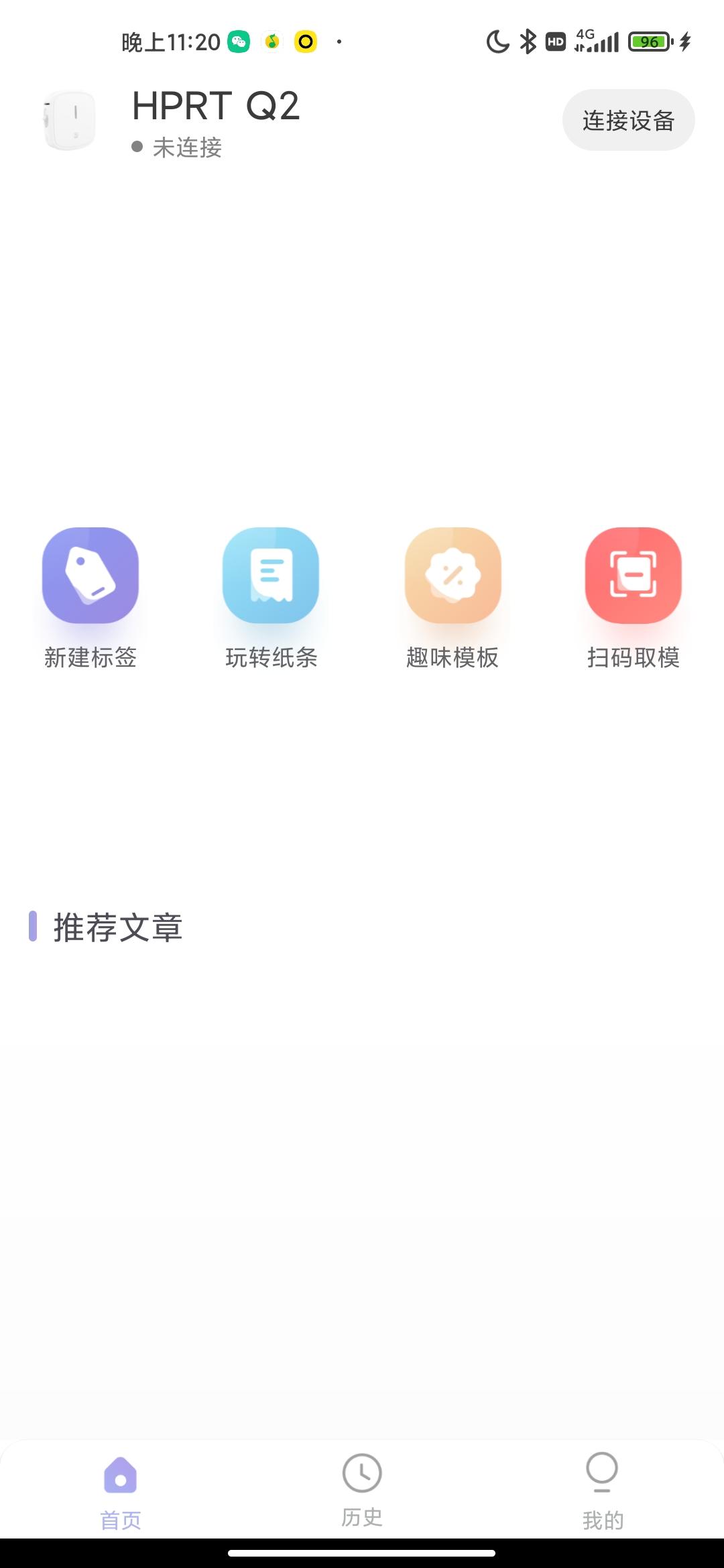724x1568 pixels.
Task: Open the 推荐文章 recommended articles section
Action: 118,927
